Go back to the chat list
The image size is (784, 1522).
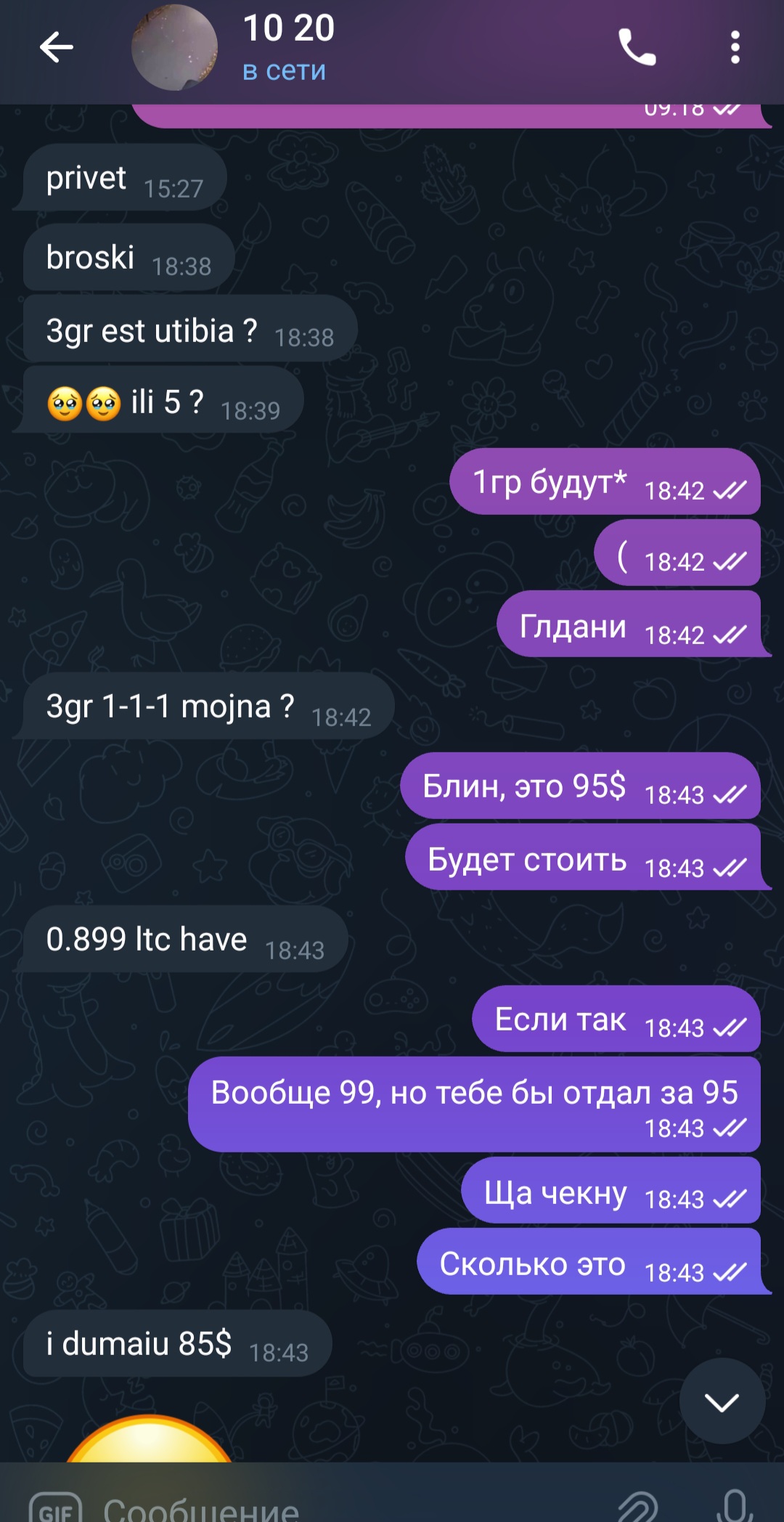coord(56,48)
